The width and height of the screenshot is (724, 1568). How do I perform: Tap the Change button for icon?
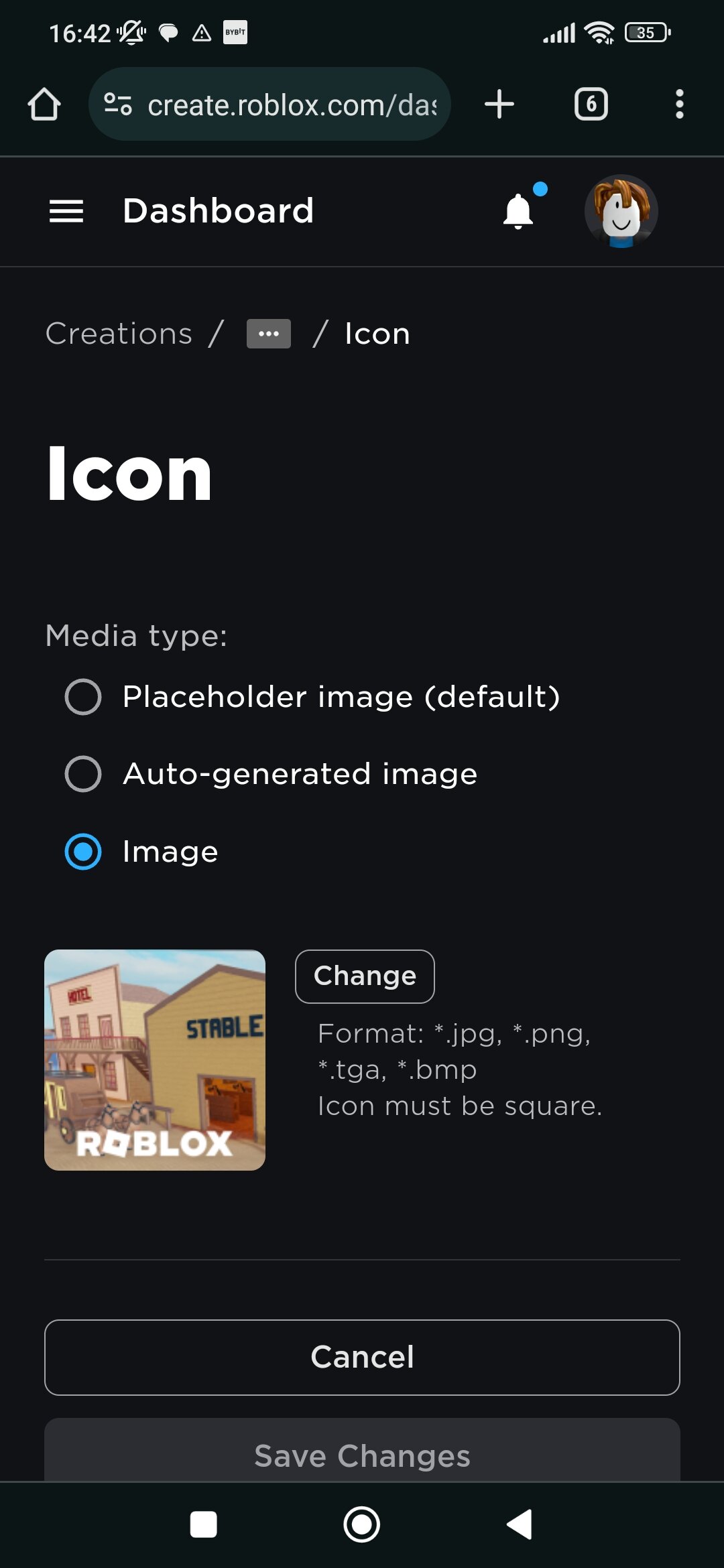click(x=365, y=976)
